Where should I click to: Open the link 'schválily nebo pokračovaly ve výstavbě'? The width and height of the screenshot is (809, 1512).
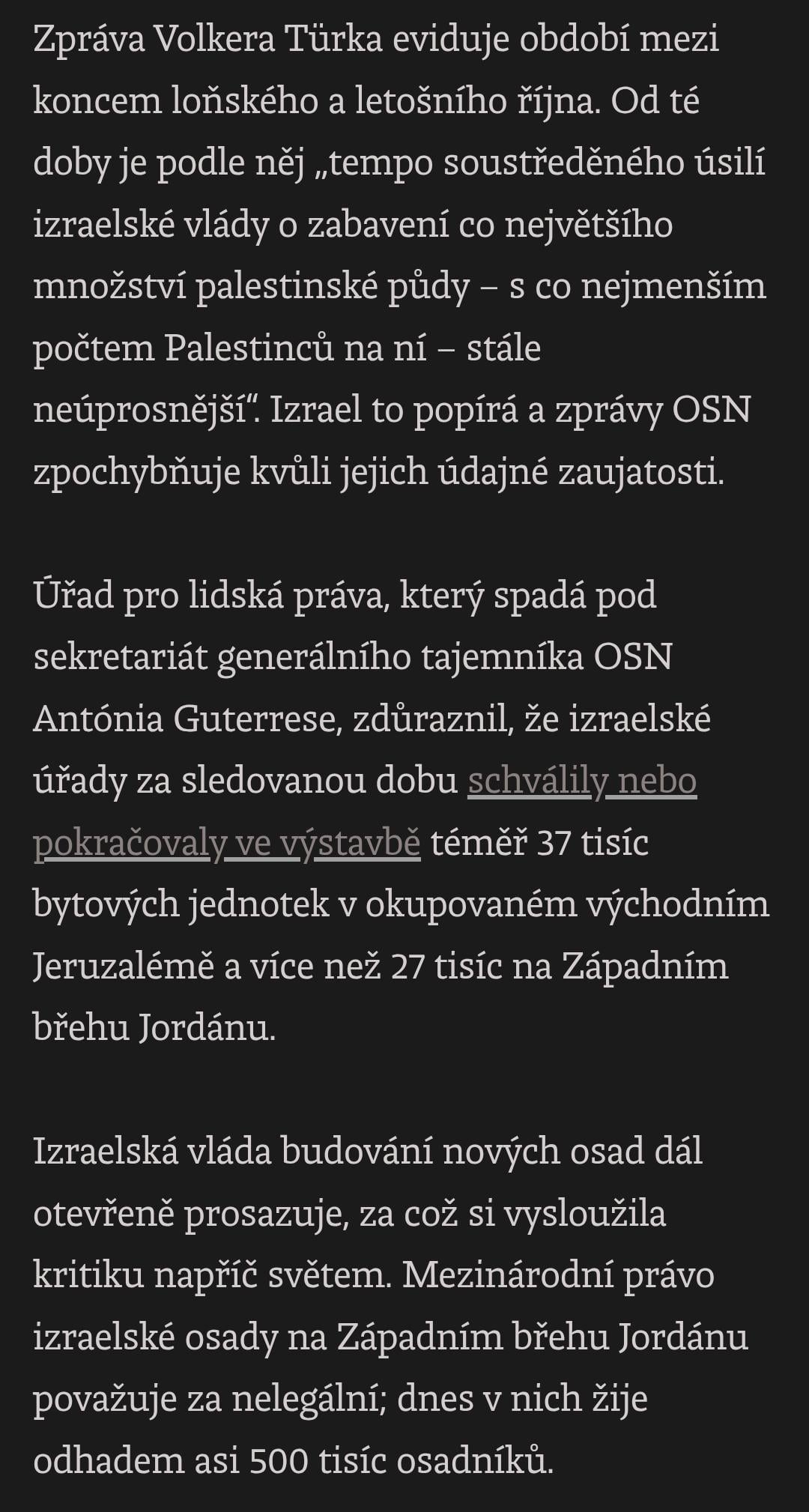point(581,781)
